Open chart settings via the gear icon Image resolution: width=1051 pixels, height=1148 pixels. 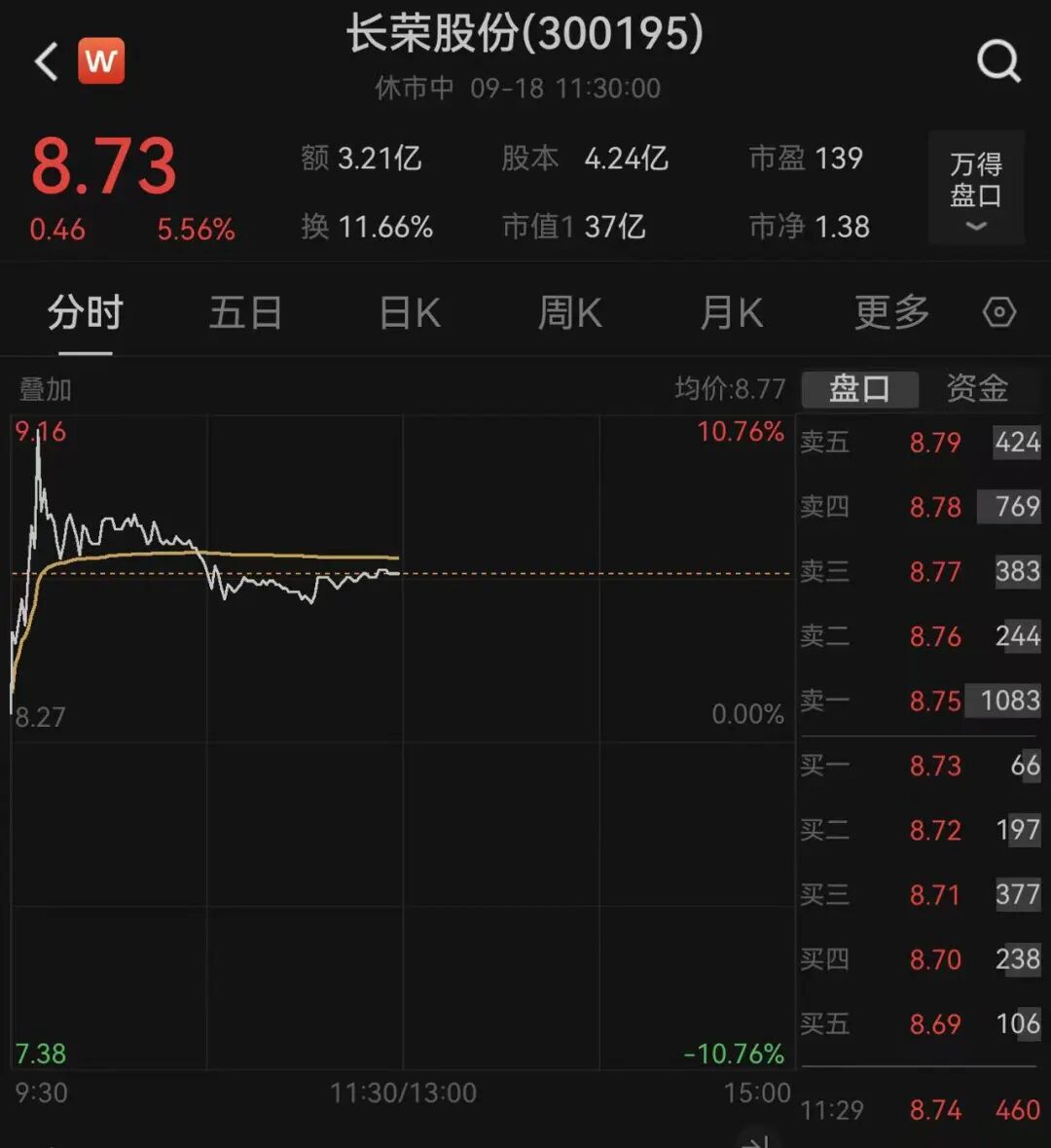click(x=998, y=312)
